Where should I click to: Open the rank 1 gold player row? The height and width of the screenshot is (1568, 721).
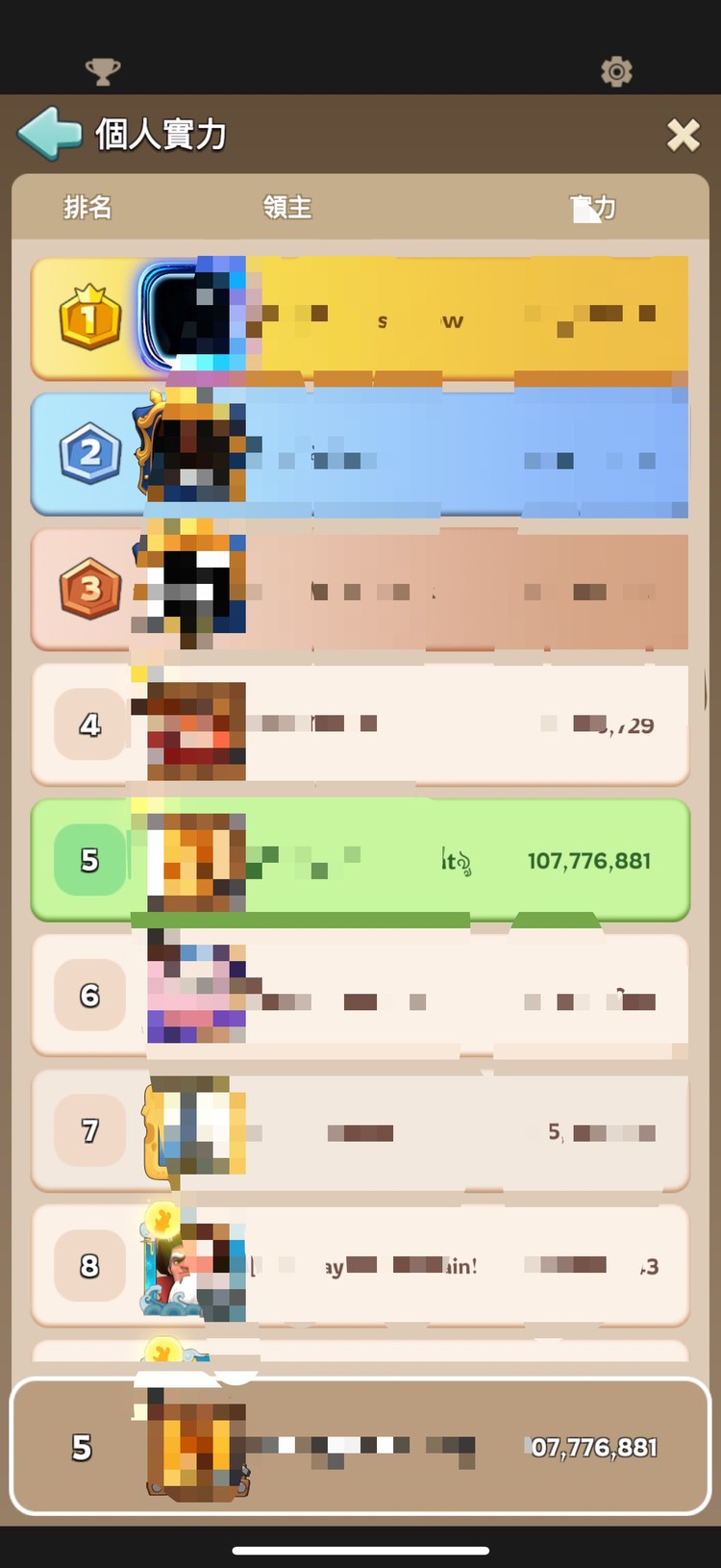point(360,318)
